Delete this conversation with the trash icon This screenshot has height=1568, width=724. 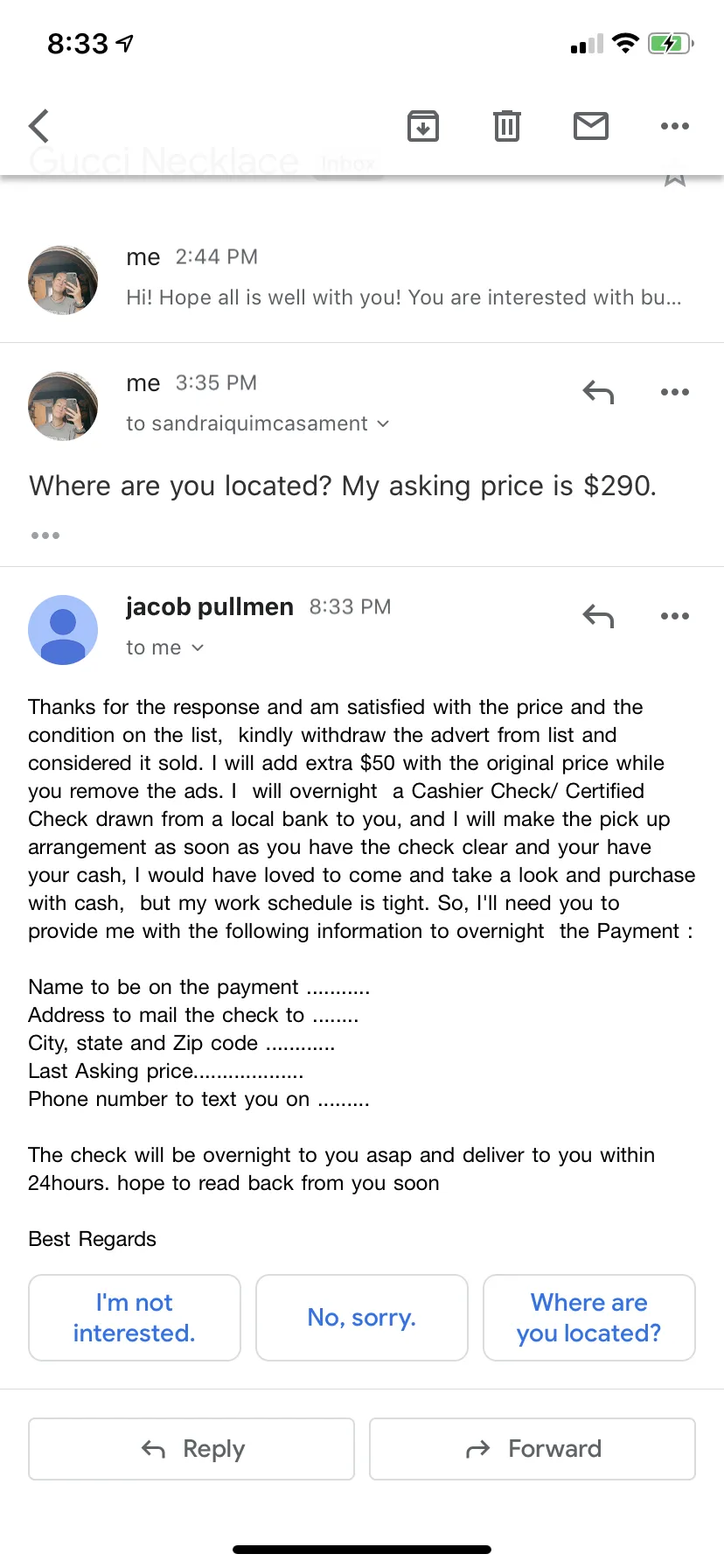[x=507, y=126]
